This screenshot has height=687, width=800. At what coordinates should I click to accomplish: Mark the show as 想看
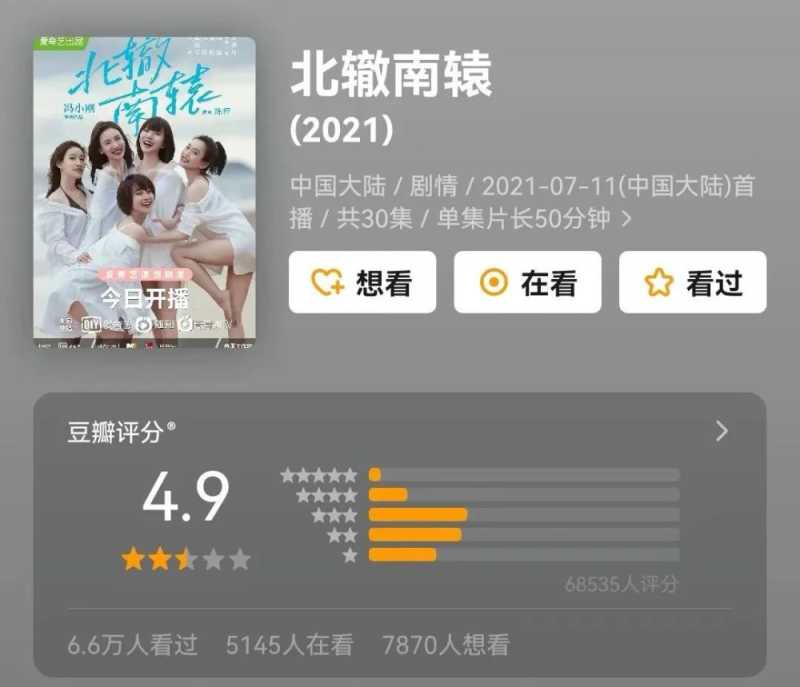(362, 282)
